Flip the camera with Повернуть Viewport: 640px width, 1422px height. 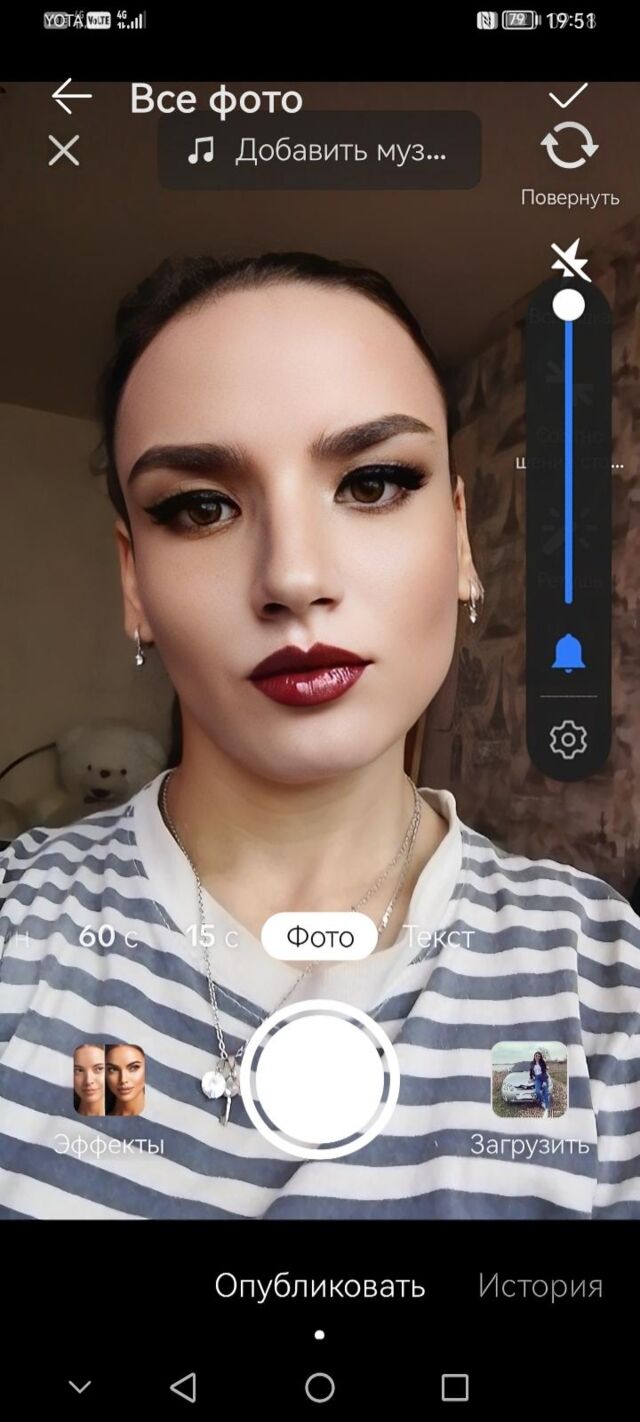pos(569,148)
